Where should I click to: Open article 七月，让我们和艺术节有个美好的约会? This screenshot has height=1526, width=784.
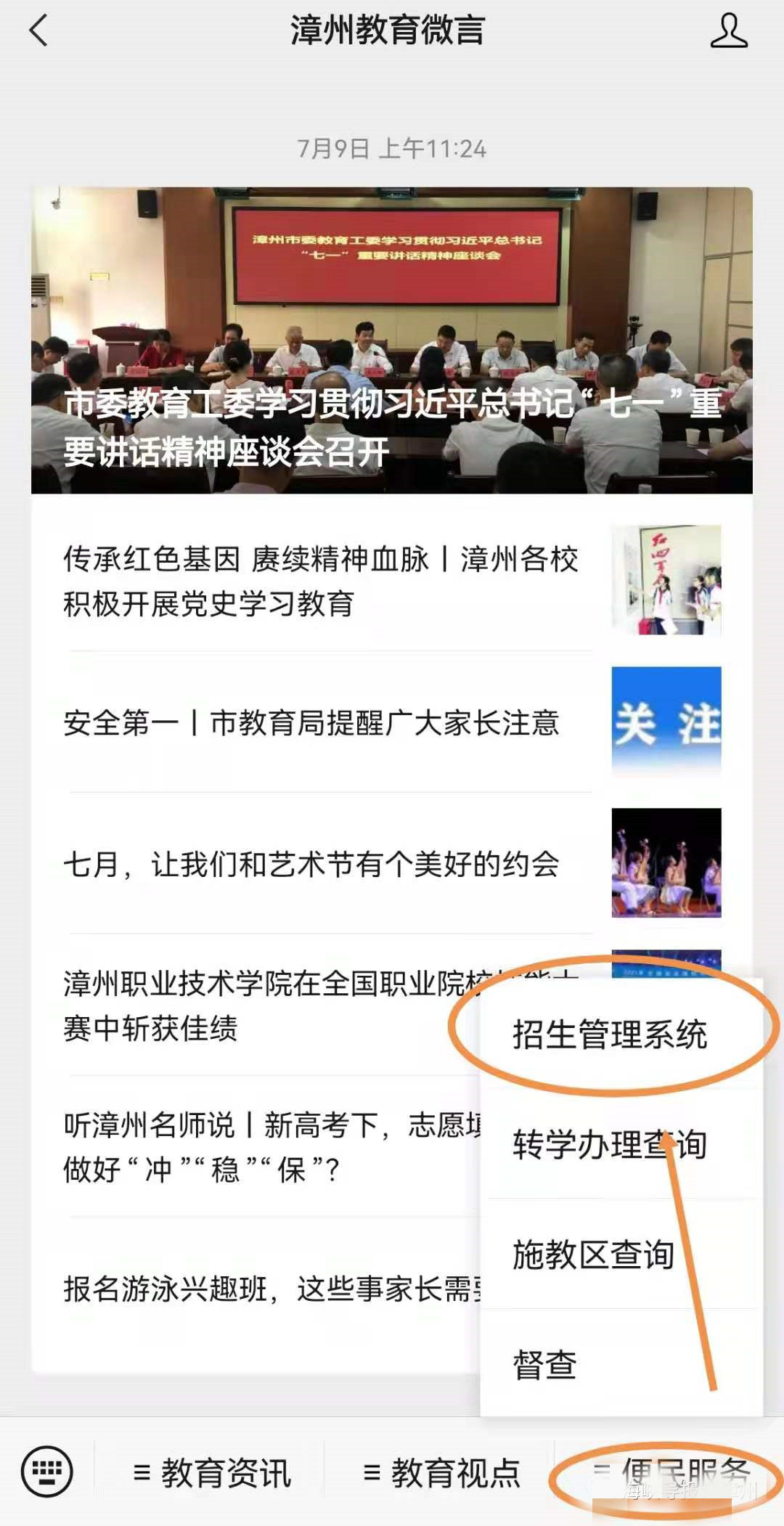click(311, 864)
